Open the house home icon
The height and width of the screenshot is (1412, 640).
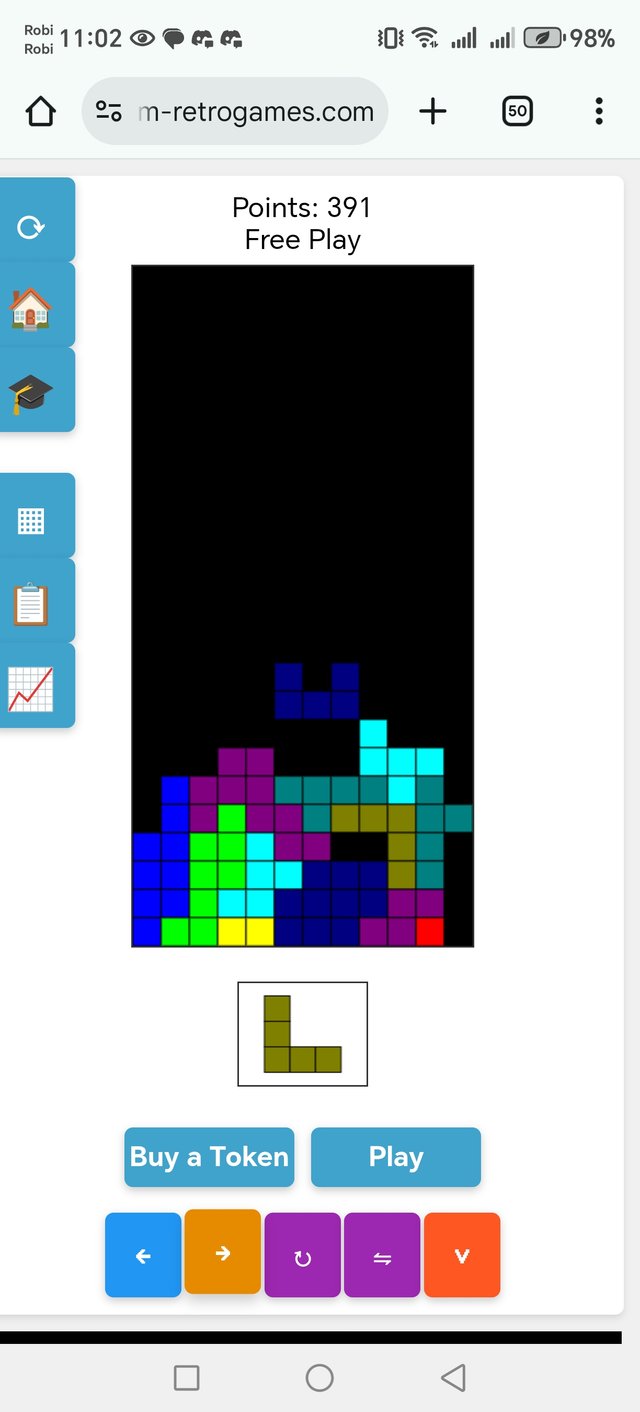(x=32, y=308)
